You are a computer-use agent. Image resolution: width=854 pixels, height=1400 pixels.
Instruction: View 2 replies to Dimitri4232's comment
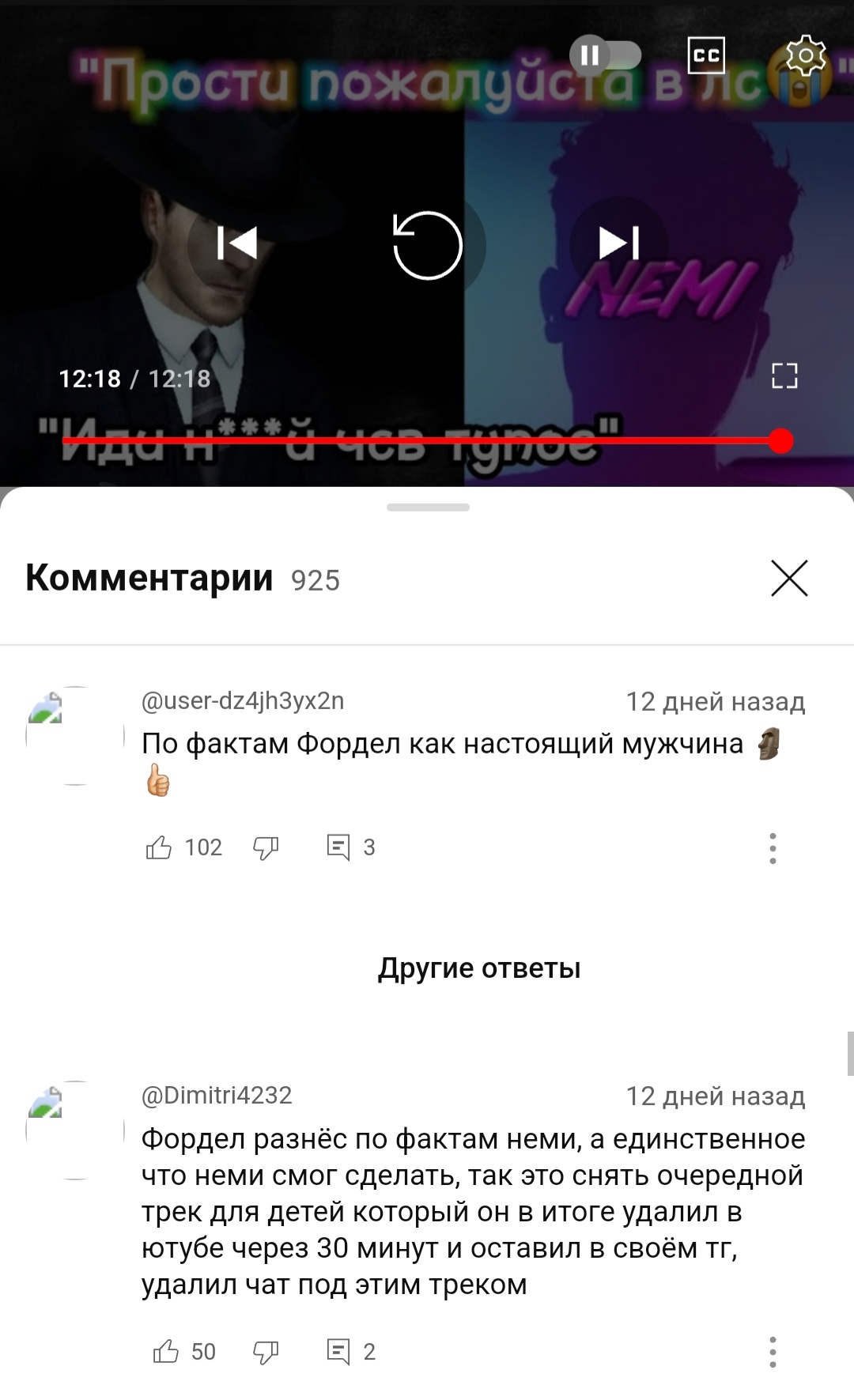(x=351, y=1352)
